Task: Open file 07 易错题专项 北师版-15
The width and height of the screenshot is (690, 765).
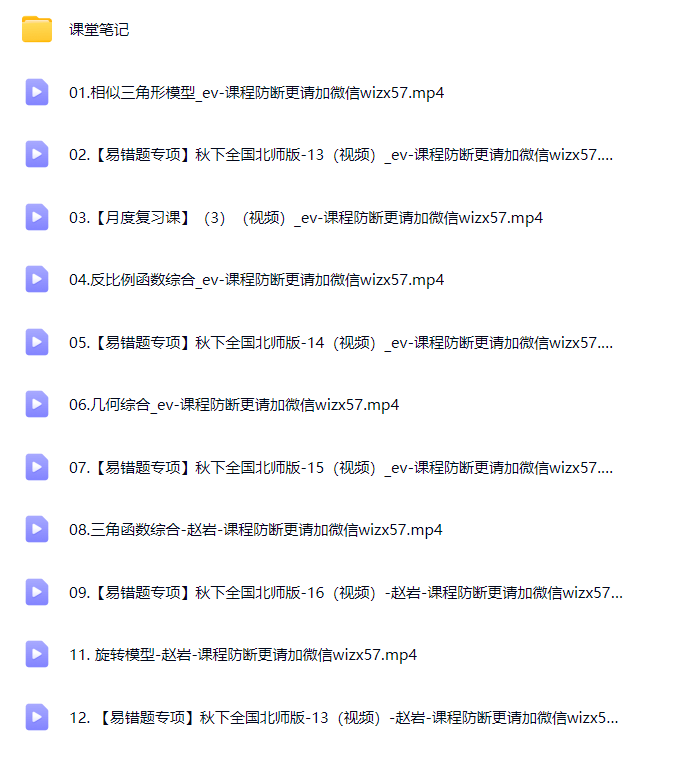Action: [340, 467]
